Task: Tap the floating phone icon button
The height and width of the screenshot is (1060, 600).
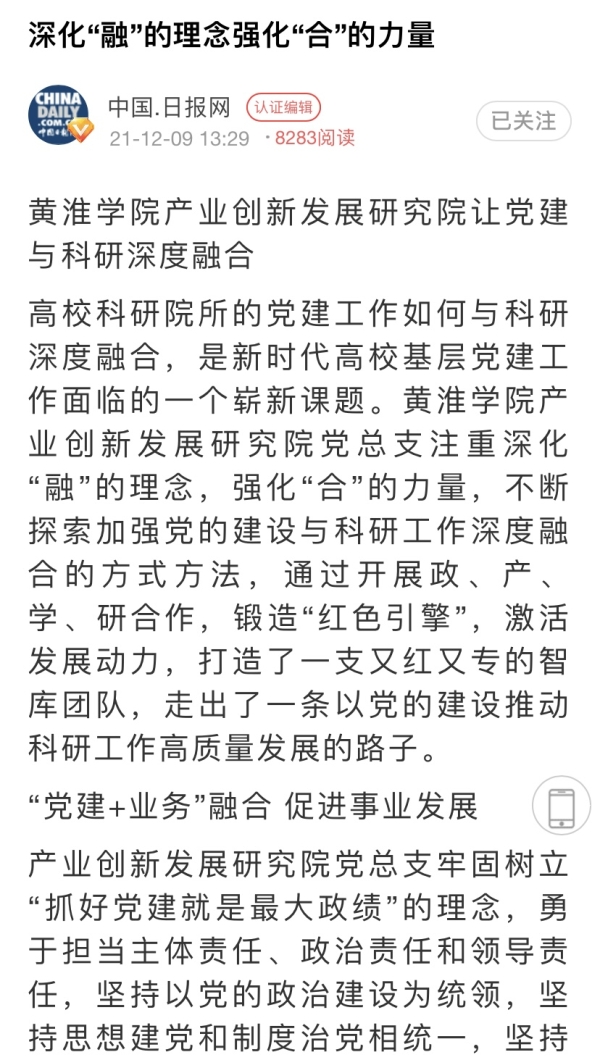Action: pyautogui.click(x=561, y=805)
